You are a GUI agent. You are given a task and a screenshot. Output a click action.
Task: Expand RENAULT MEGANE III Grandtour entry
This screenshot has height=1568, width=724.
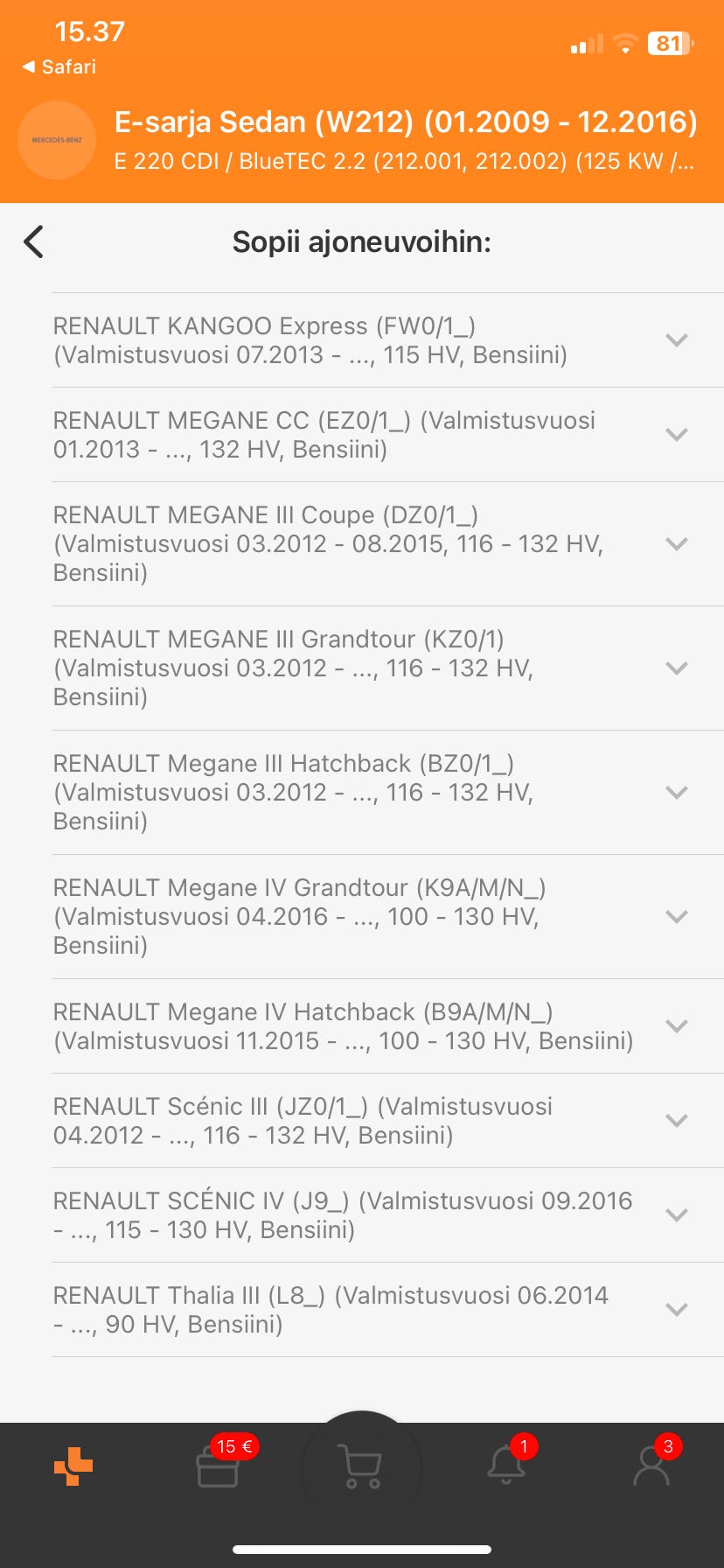(676, 668)
